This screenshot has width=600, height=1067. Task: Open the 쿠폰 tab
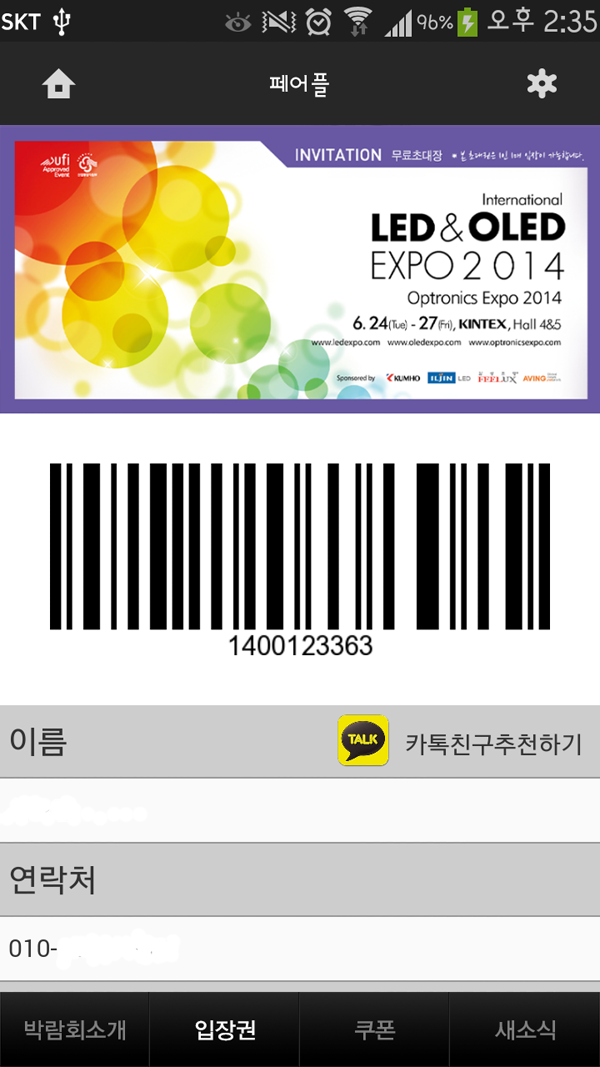click(x=375, y=1030)
